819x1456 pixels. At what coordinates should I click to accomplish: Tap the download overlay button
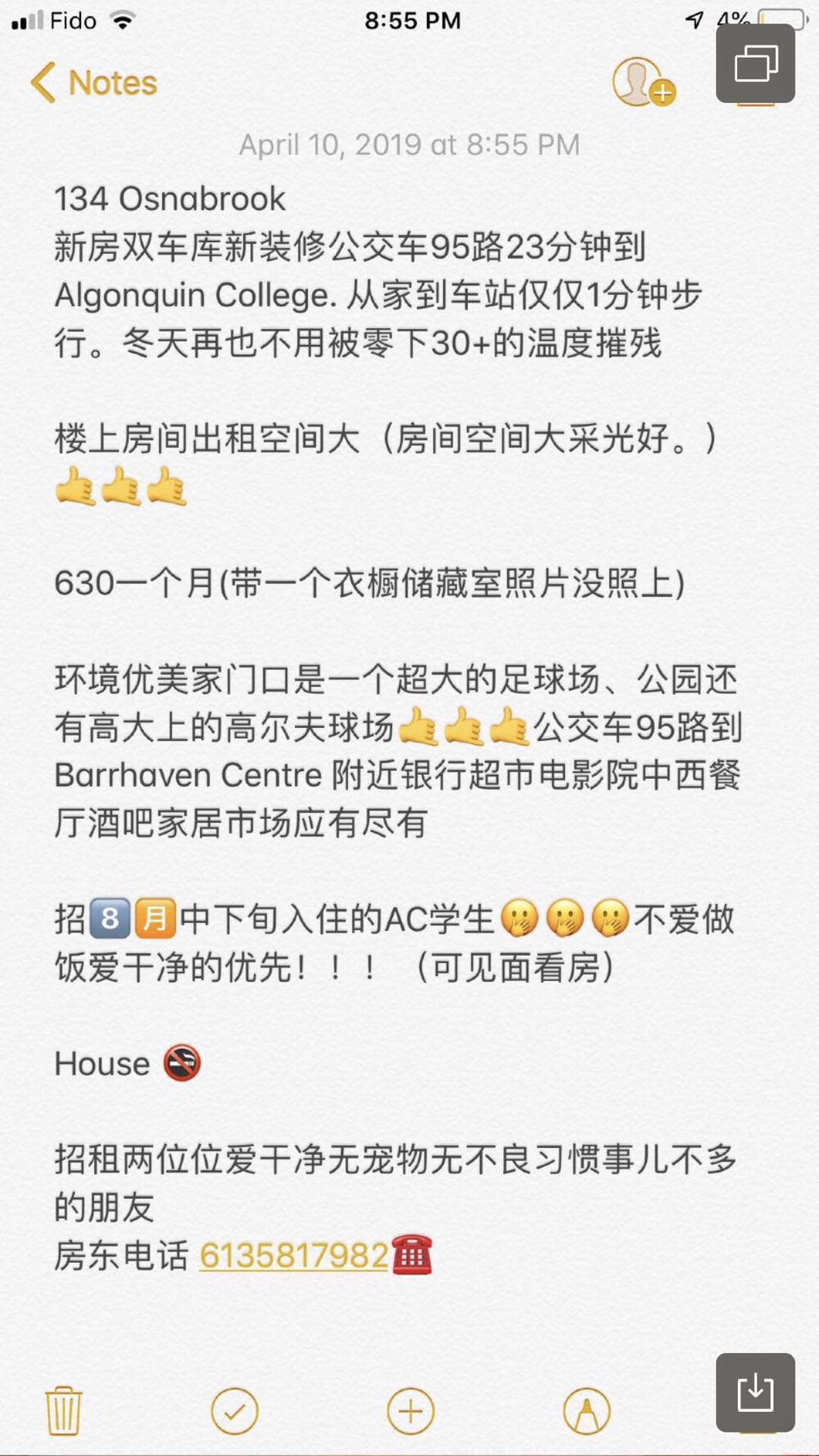coord(755,1392)
